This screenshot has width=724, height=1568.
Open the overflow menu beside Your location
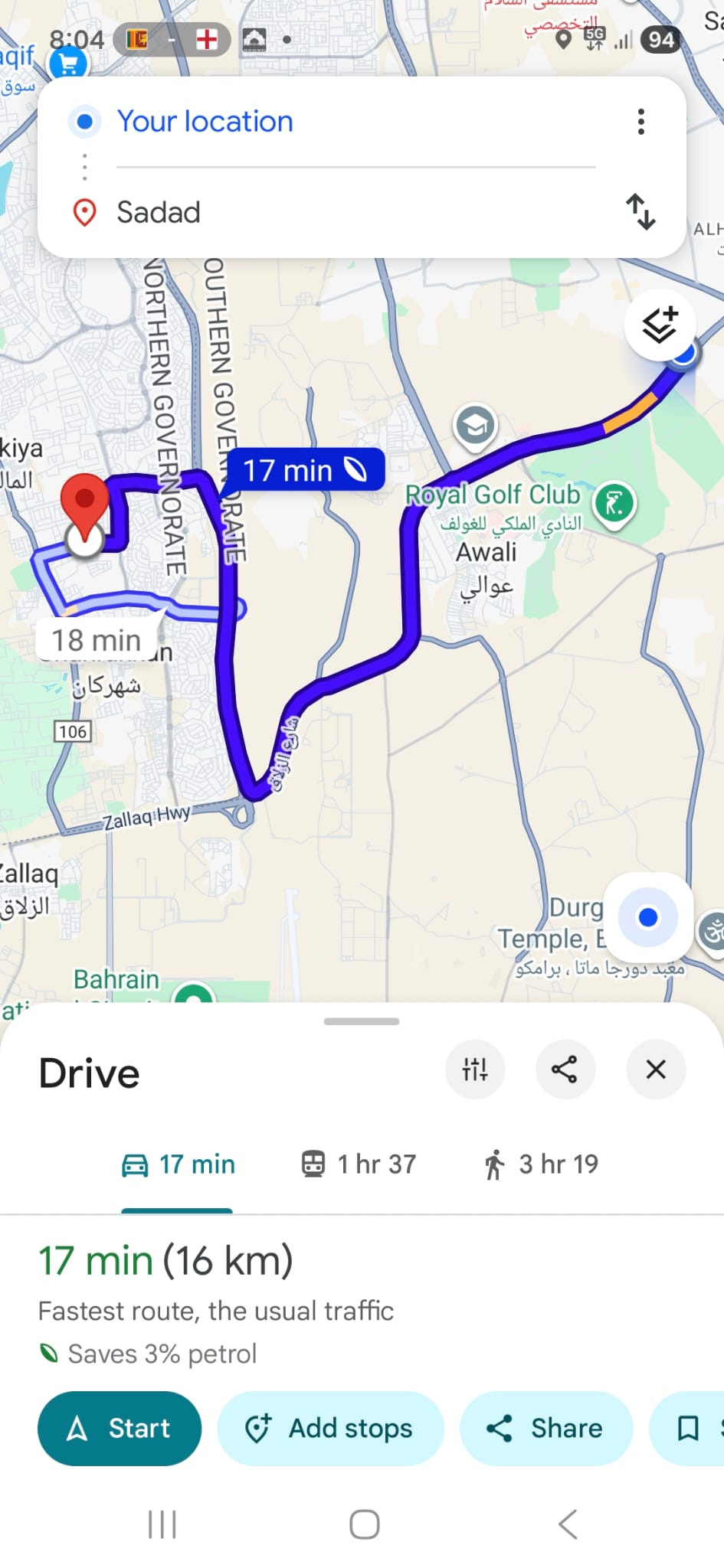[640, 122]
